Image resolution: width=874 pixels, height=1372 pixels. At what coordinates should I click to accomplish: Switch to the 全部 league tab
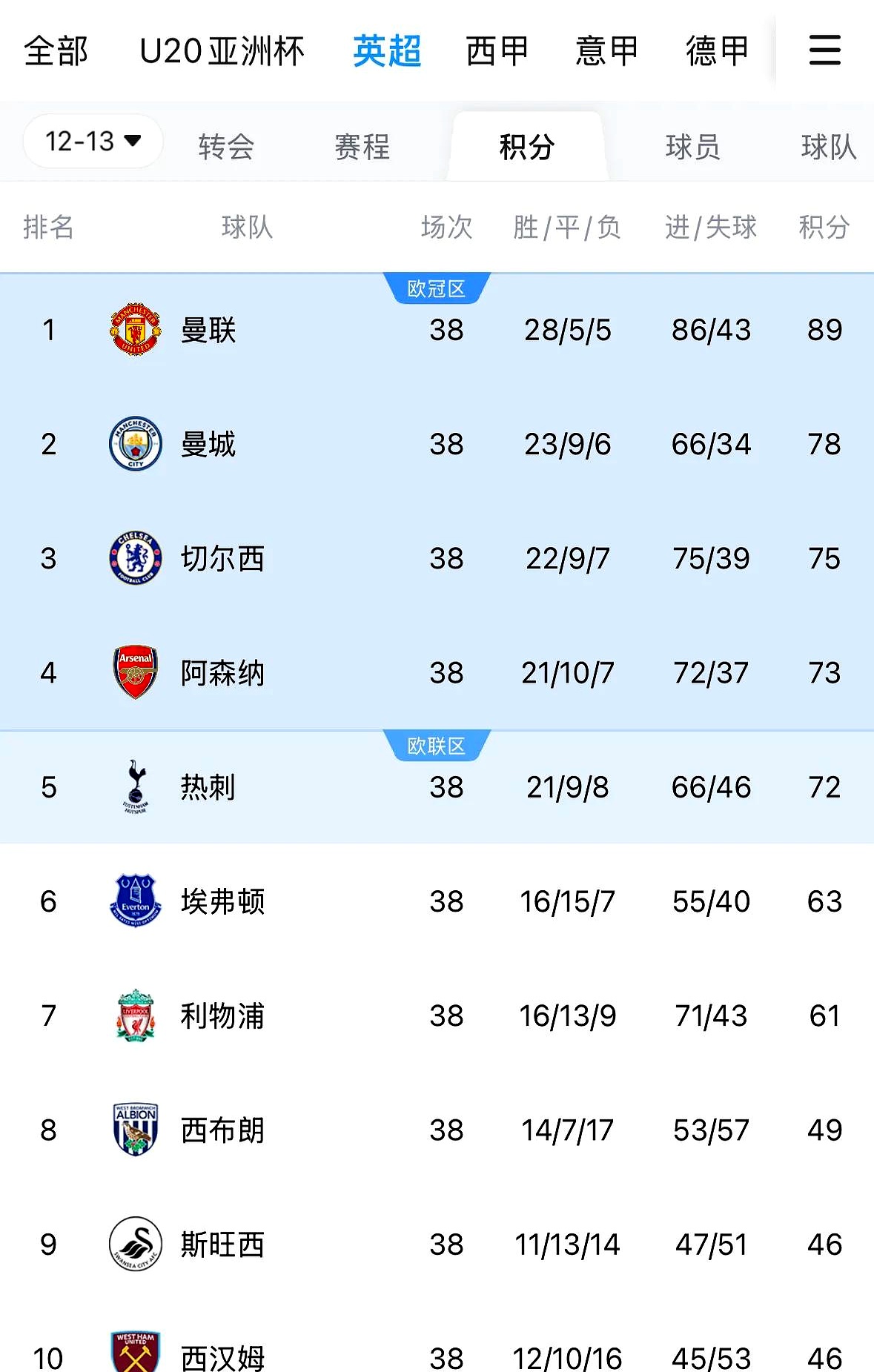tap(56, 51)
